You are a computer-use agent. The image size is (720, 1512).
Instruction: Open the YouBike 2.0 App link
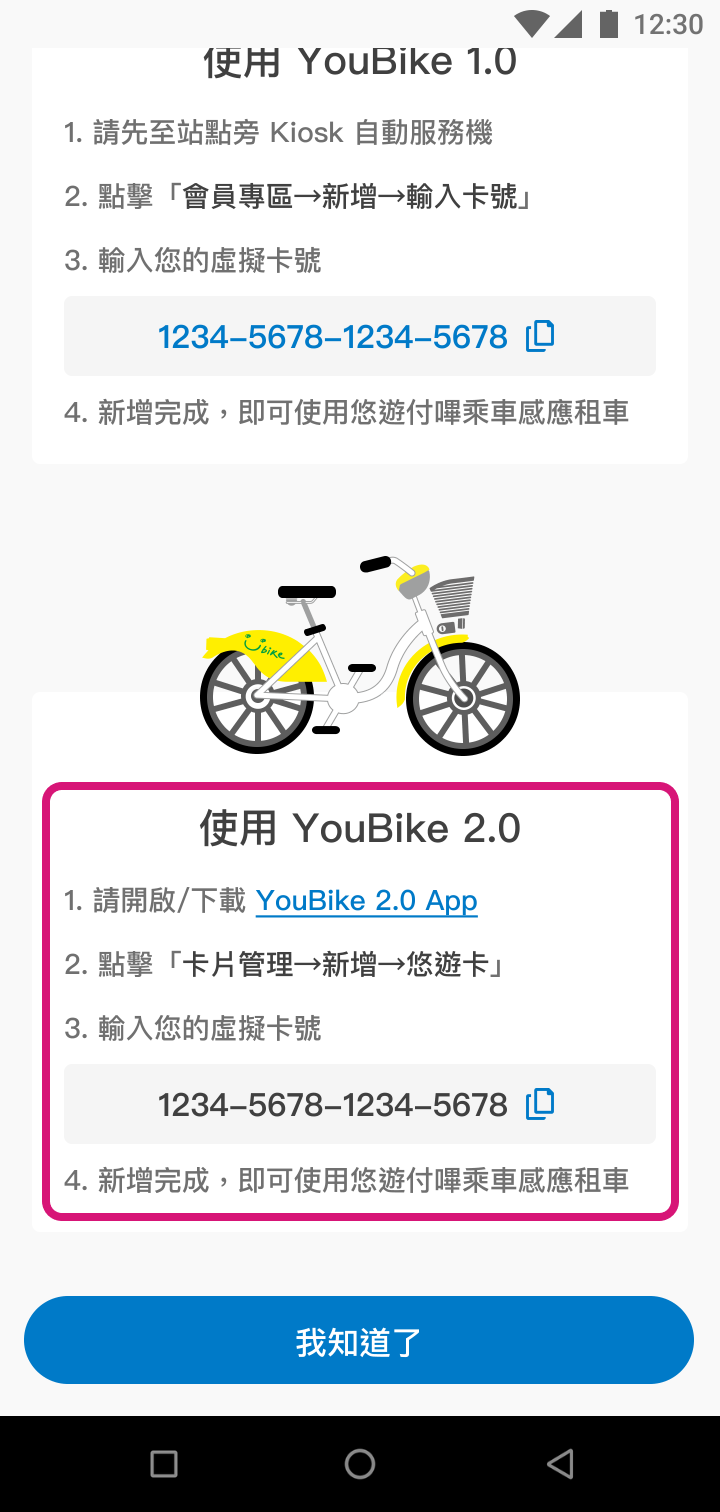click(x=366, y=901)
